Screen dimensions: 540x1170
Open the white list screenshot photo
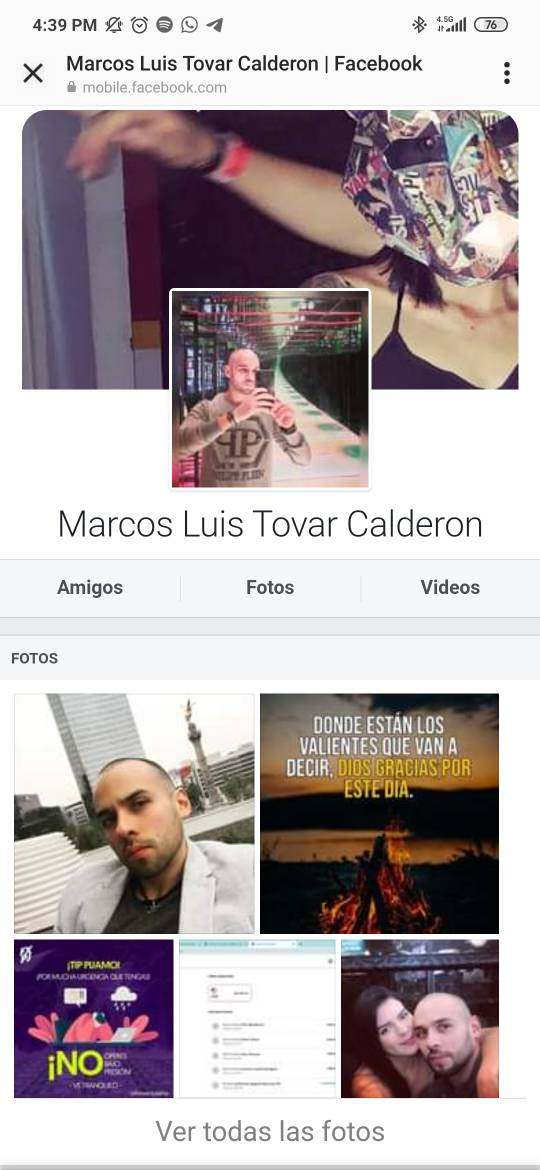click(257, 1018)
